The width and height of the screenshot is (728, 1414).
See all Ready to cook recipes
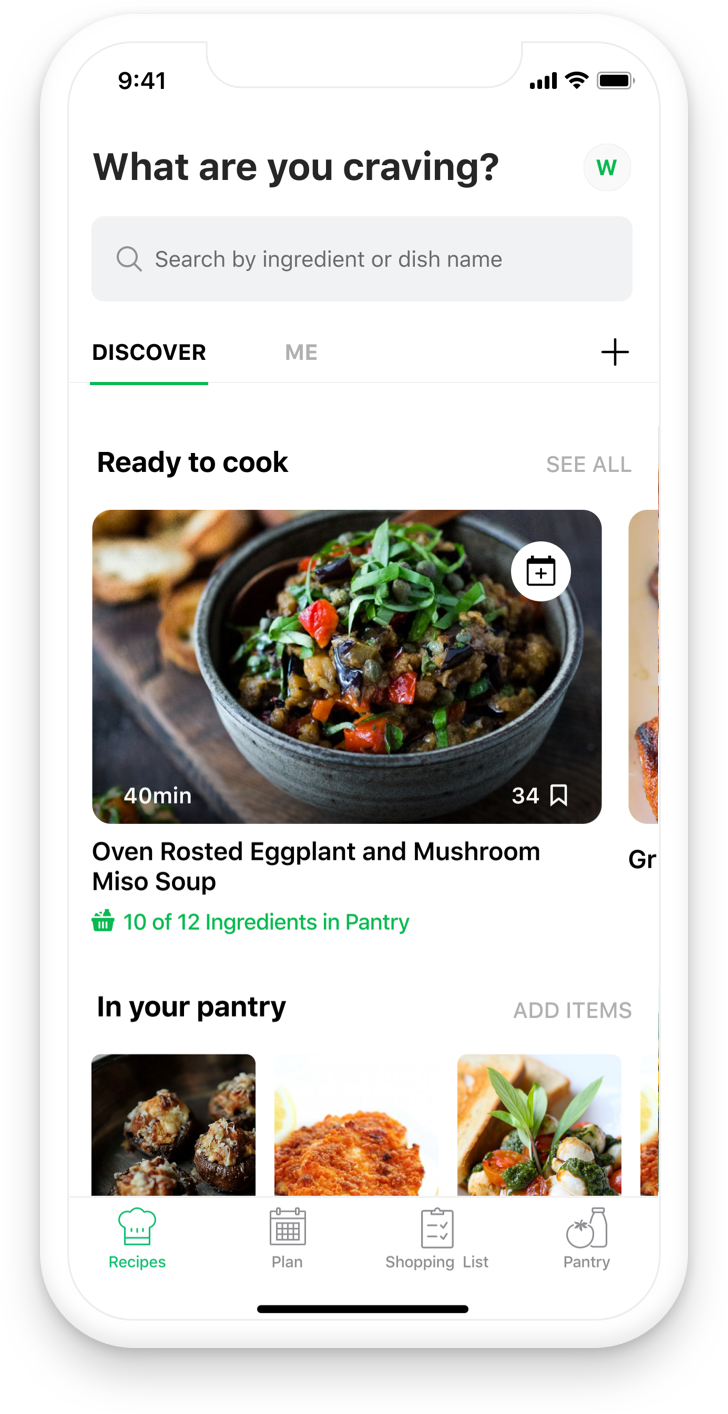pos(588,464)
